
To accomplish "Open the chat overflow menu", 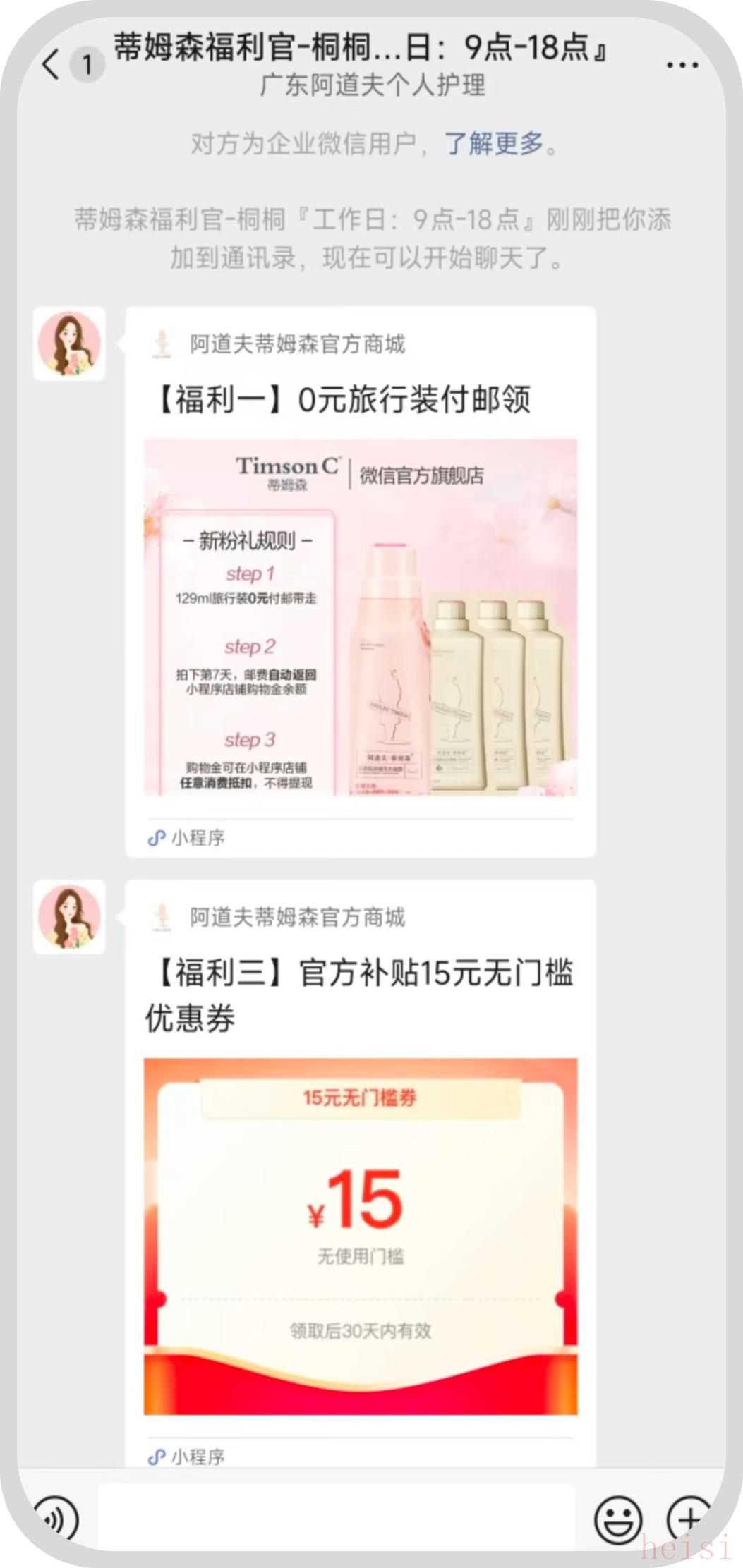I will click(x=682, y=66).
